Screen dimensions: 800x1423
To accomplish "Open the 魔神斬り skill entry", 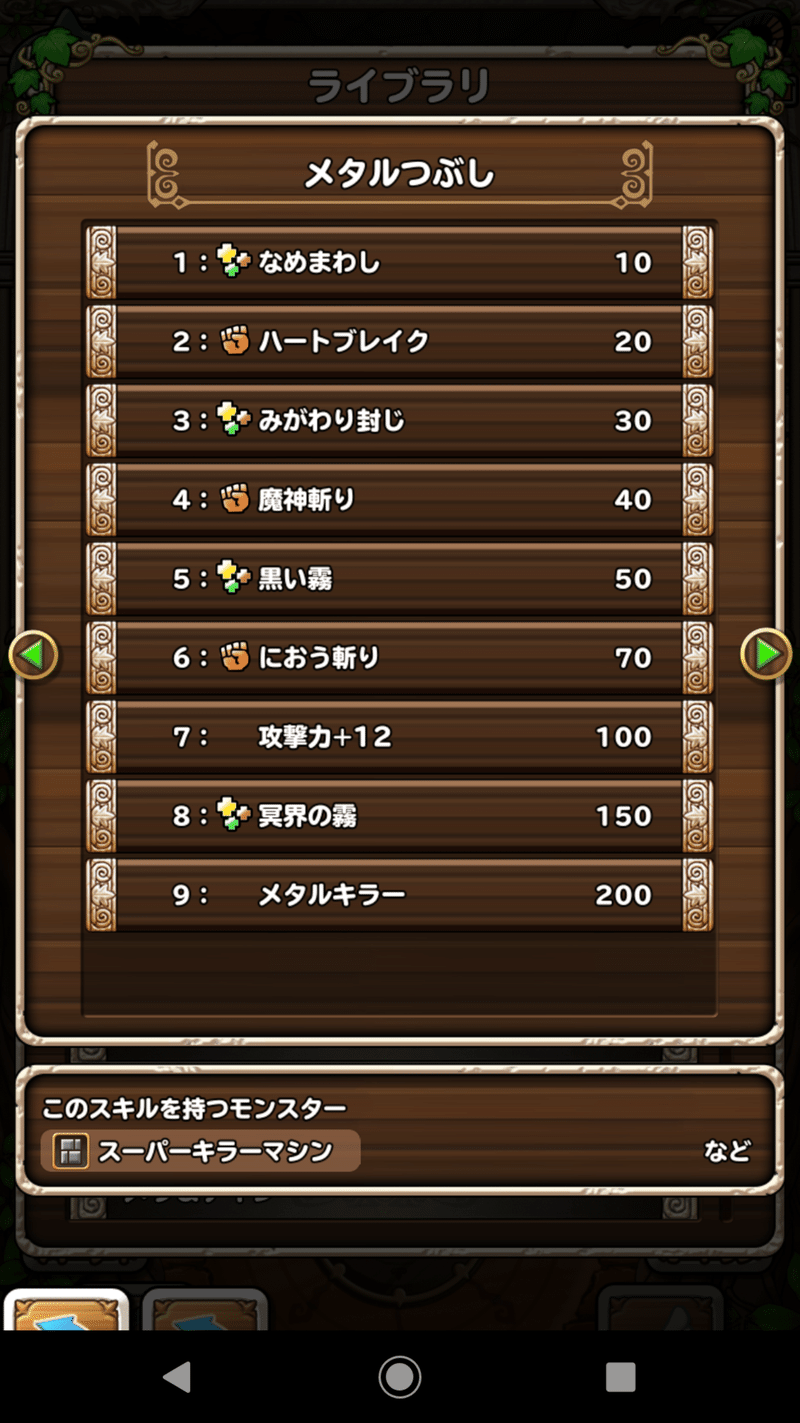I will pyautogui.click(x=399, y=500).
